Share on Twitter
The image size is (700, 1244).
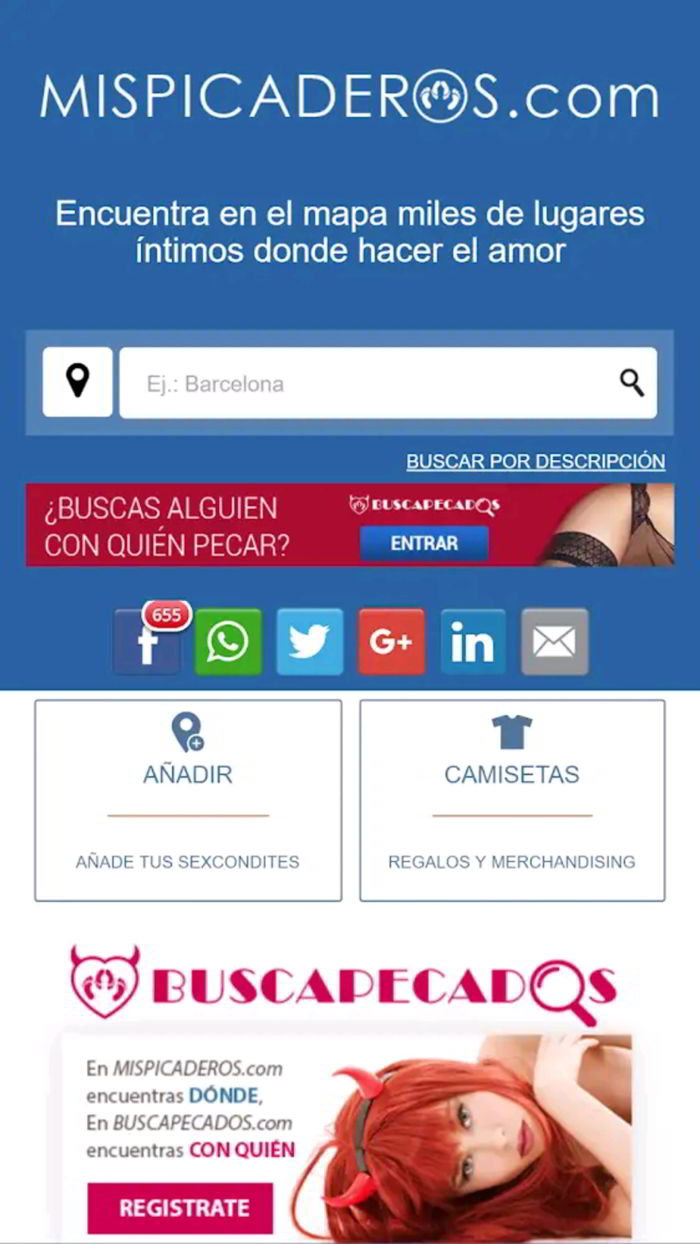click(309, 642)
